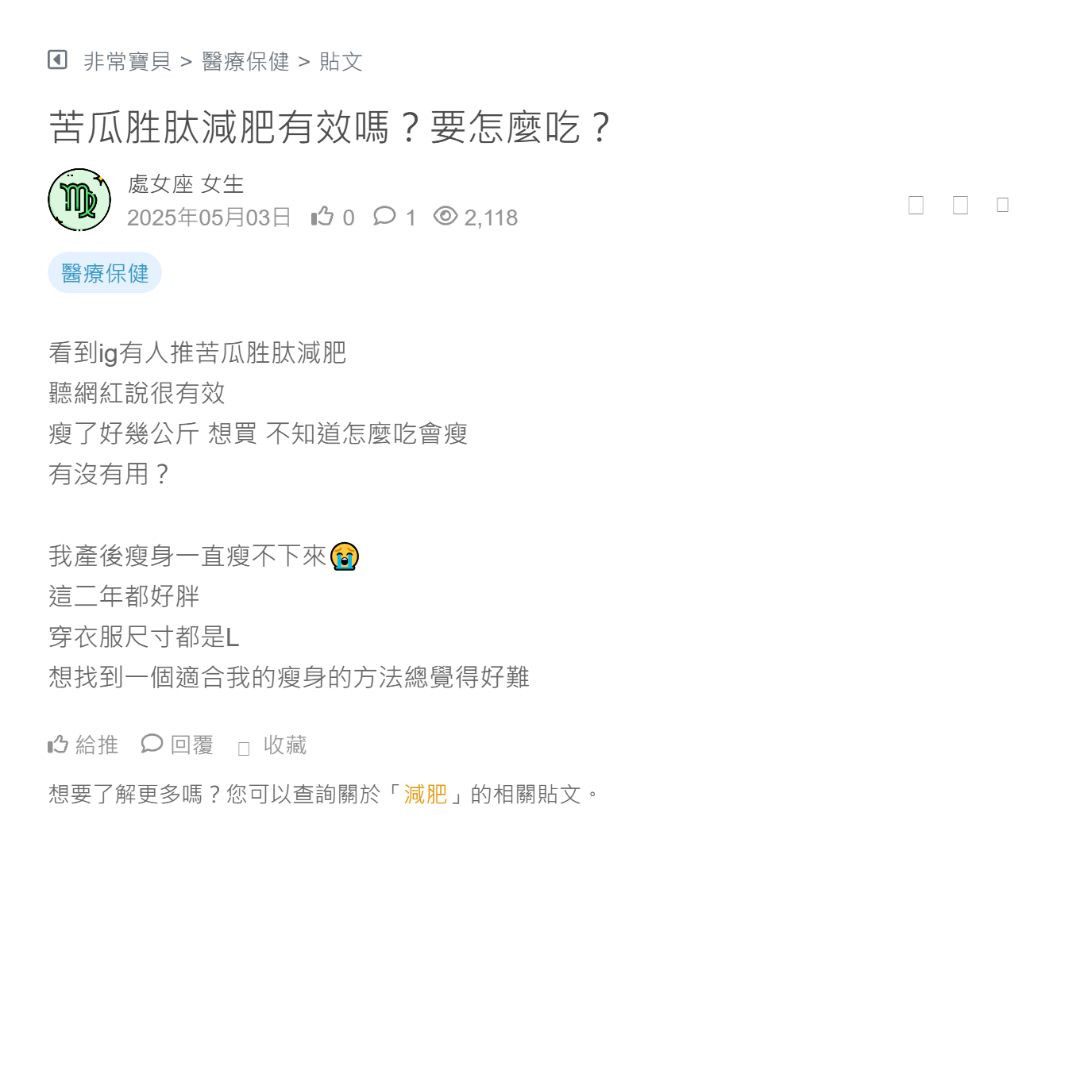Give the post a 給推 like
Screen dimensions: 1080x1080
click(x=83, y=745)
